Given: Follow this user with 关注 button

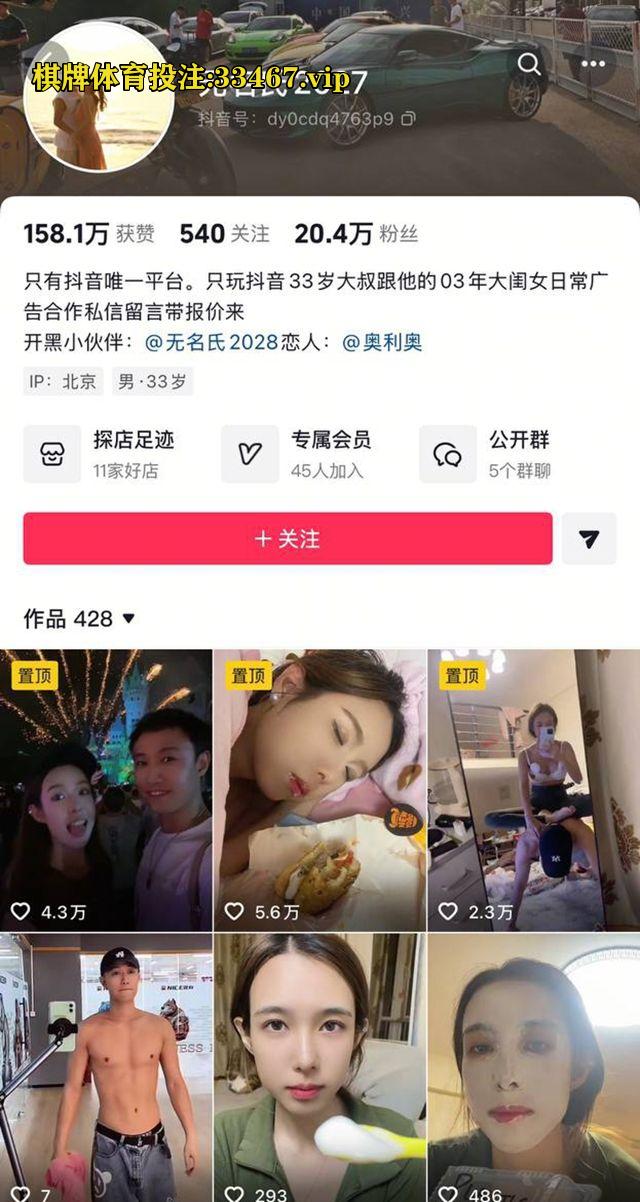Looking at the screenshot, I should click(288, 539).
